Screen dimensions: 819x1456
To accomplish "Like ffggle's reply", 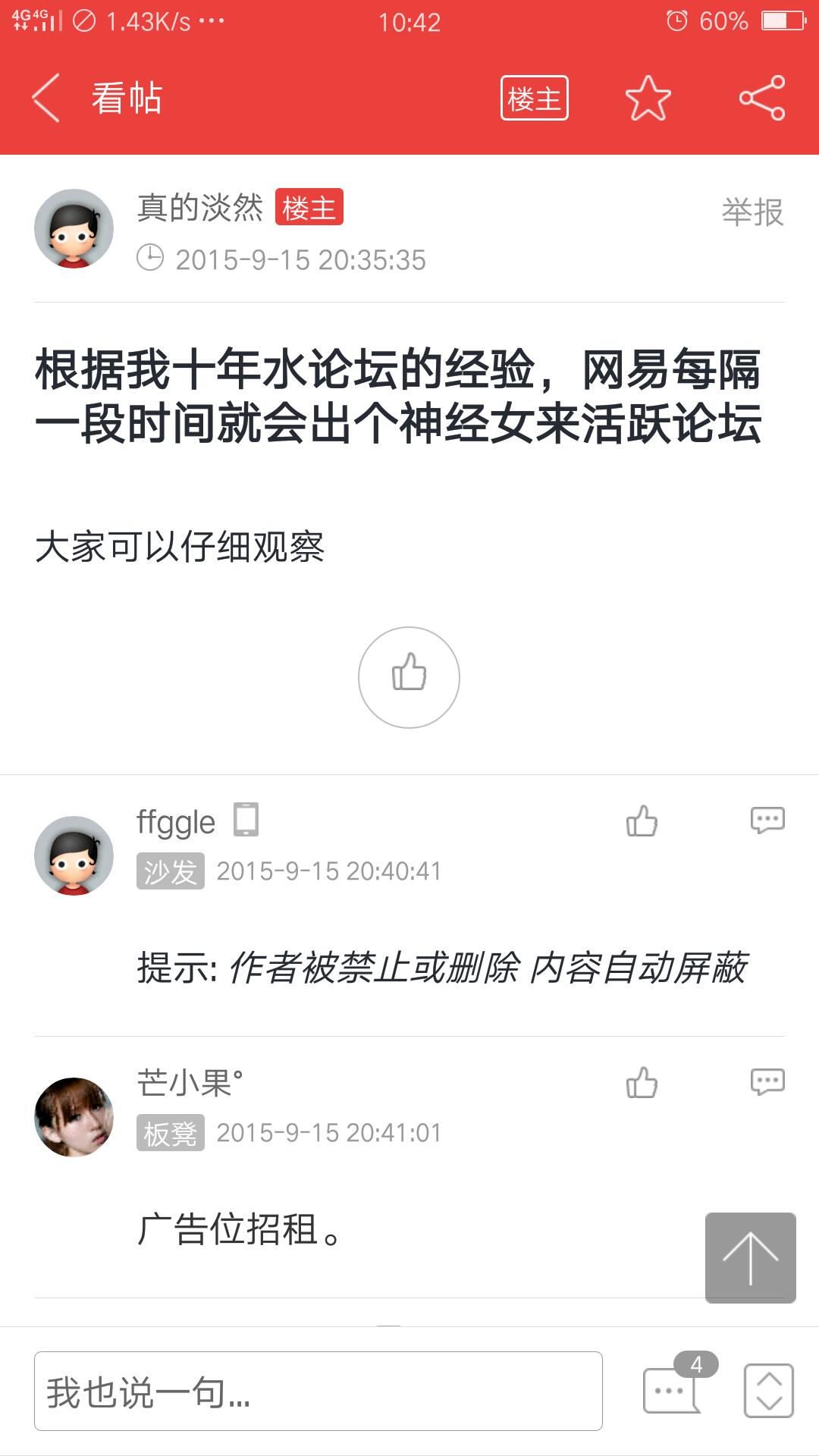I will pyautogui.click(x=642, y=821).
